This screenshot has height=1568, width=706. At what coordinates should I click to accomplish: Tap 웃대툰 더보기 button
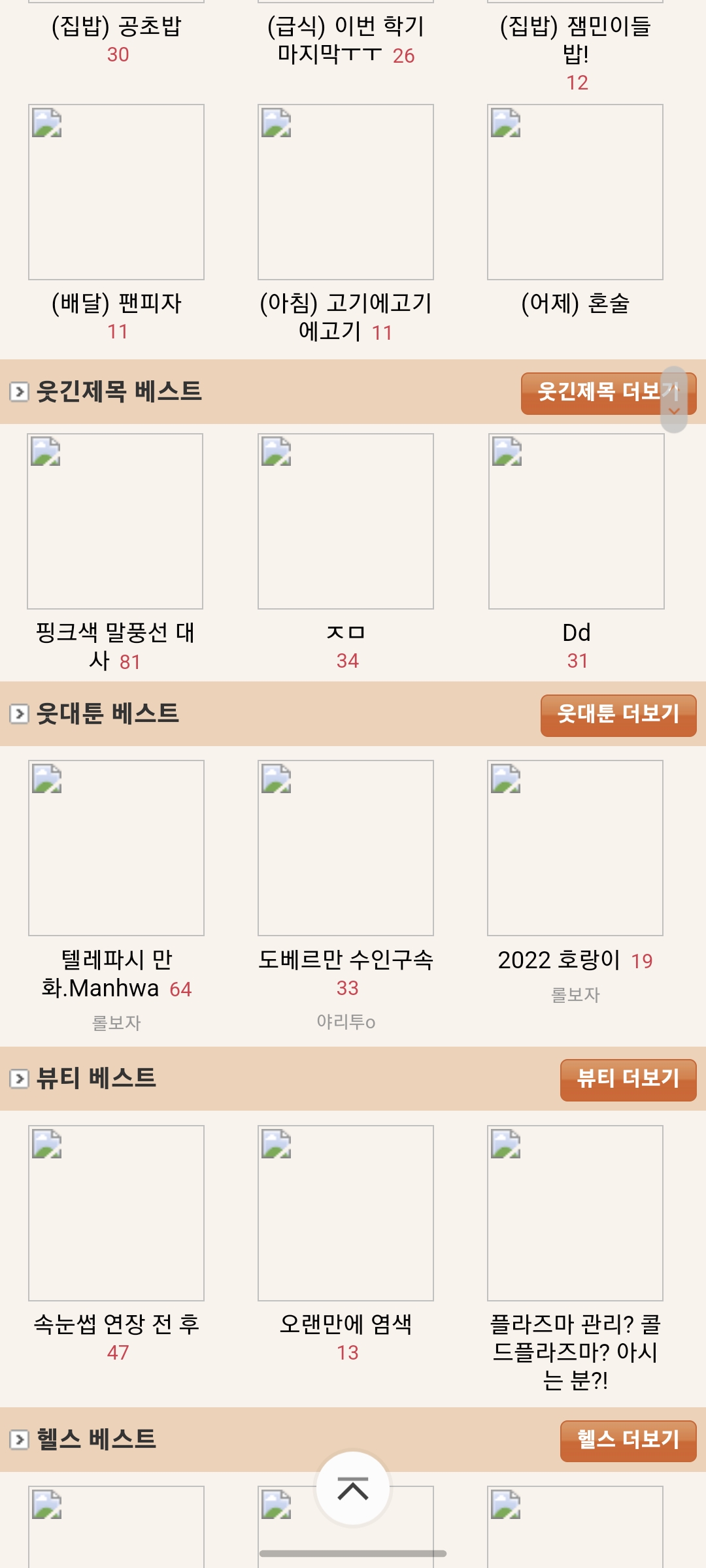pos(618,715)
